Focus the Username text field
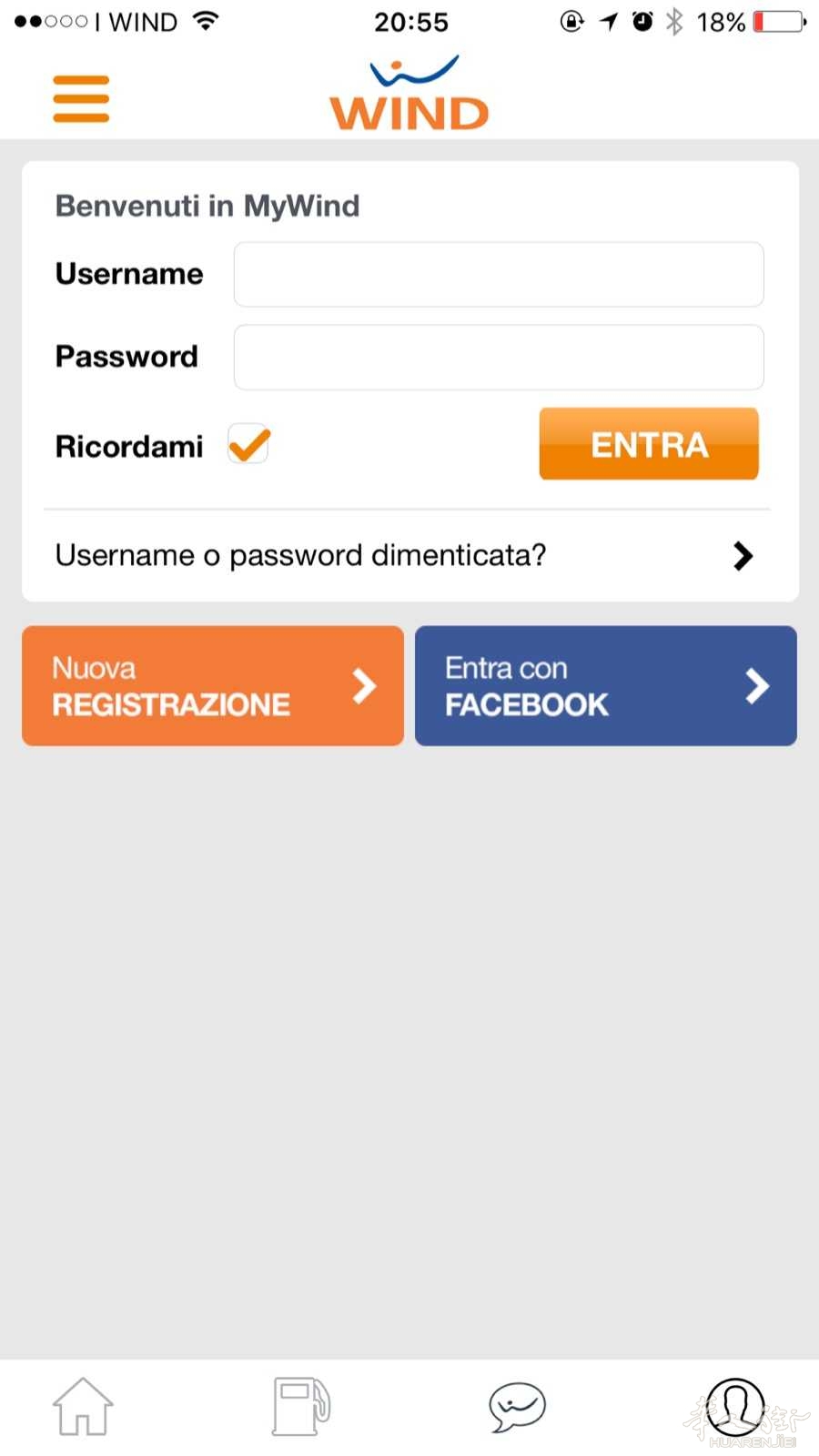The image size is (819, 1456). (x=498, y=274)
